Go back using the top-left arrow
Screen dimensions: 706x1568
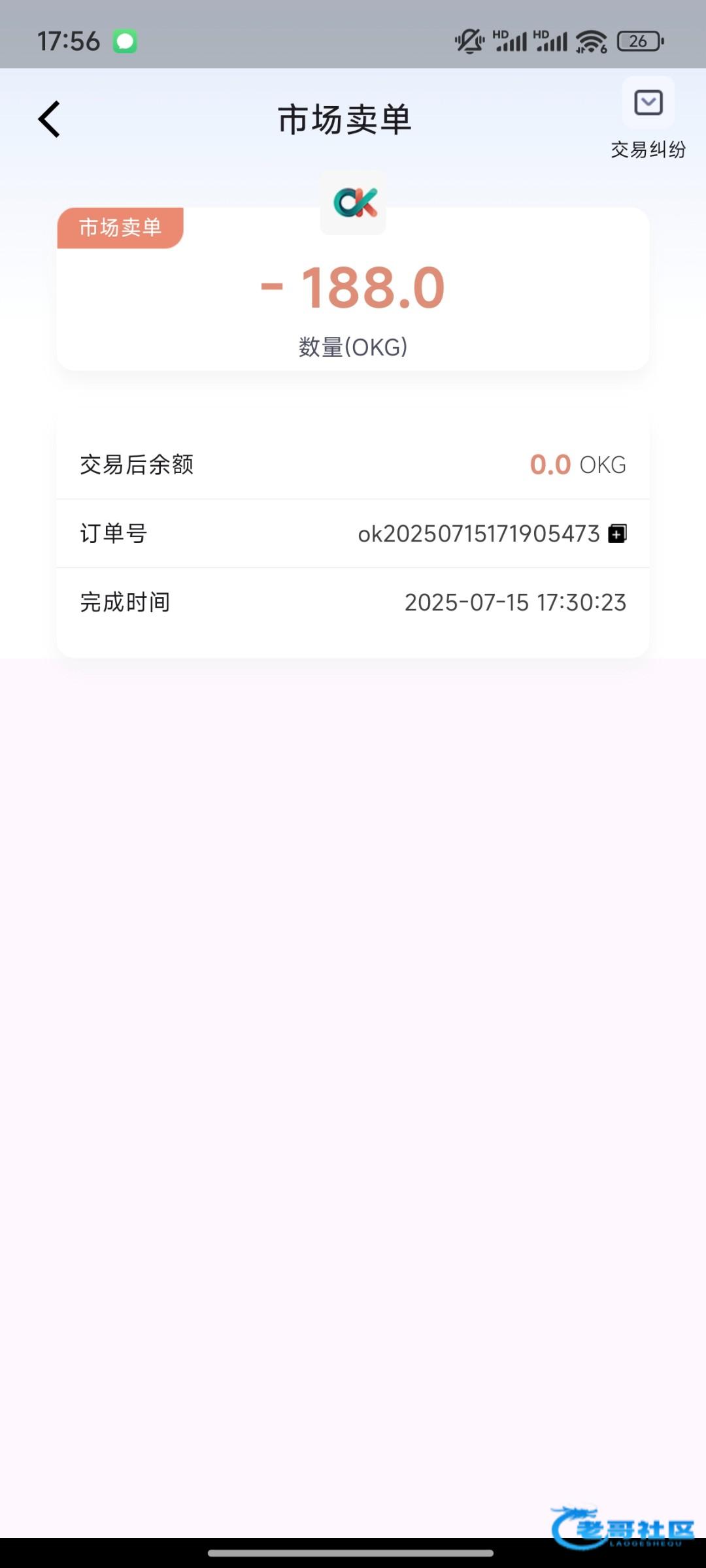pos(49,119)
